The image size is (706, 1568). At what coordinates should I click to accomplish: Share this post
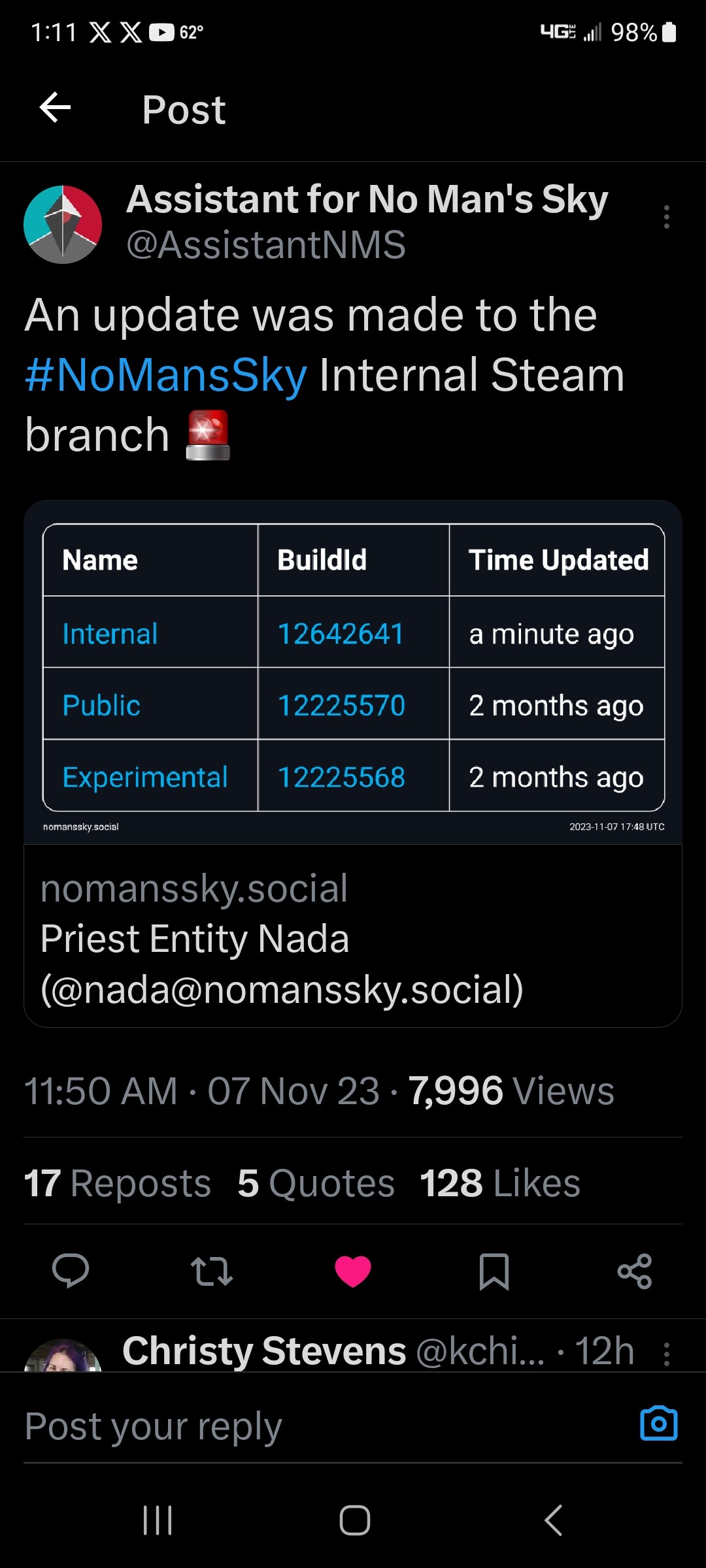pos(635,1271)
